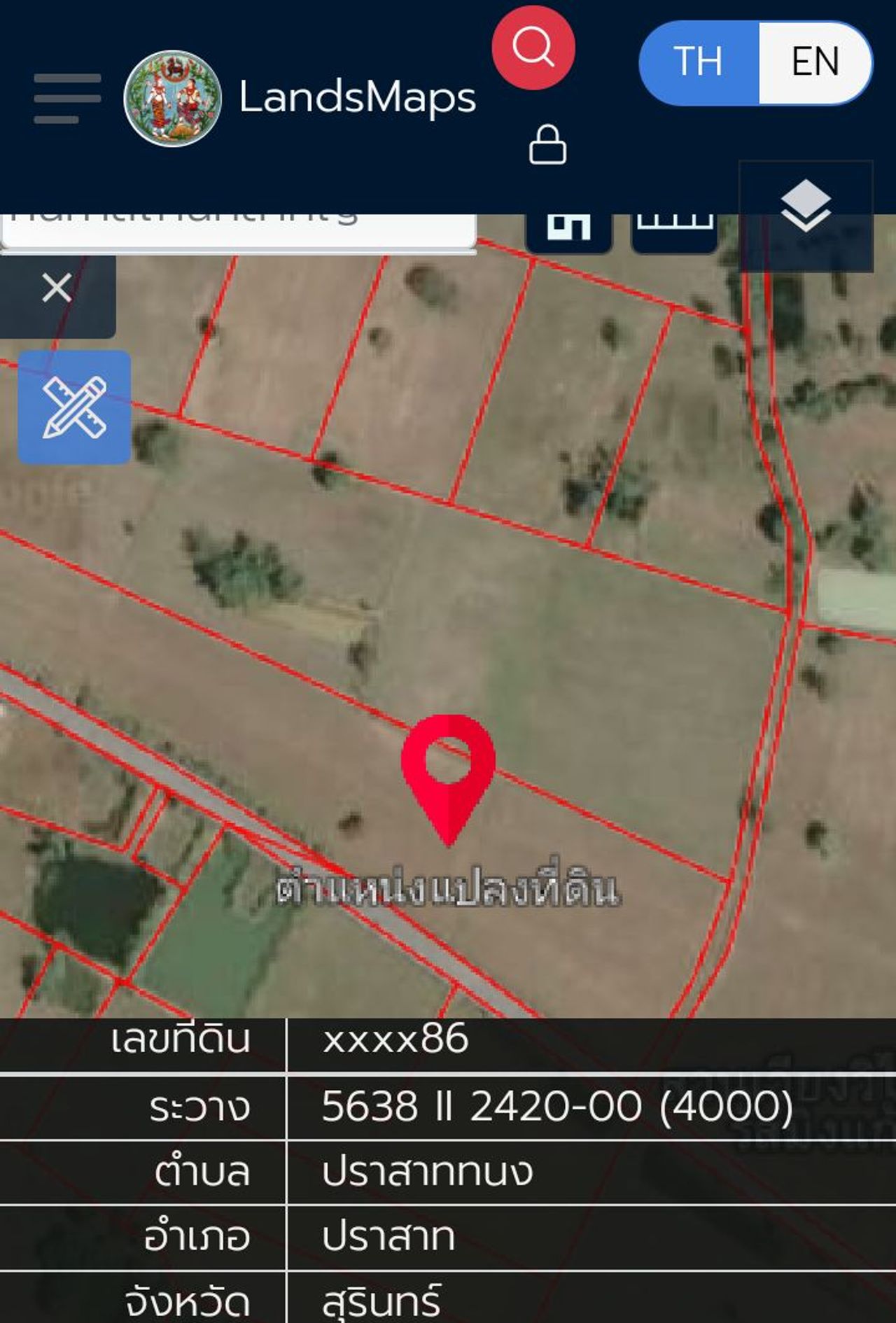
Task: Open the map layers selector
Action: [x=806, y=206]
